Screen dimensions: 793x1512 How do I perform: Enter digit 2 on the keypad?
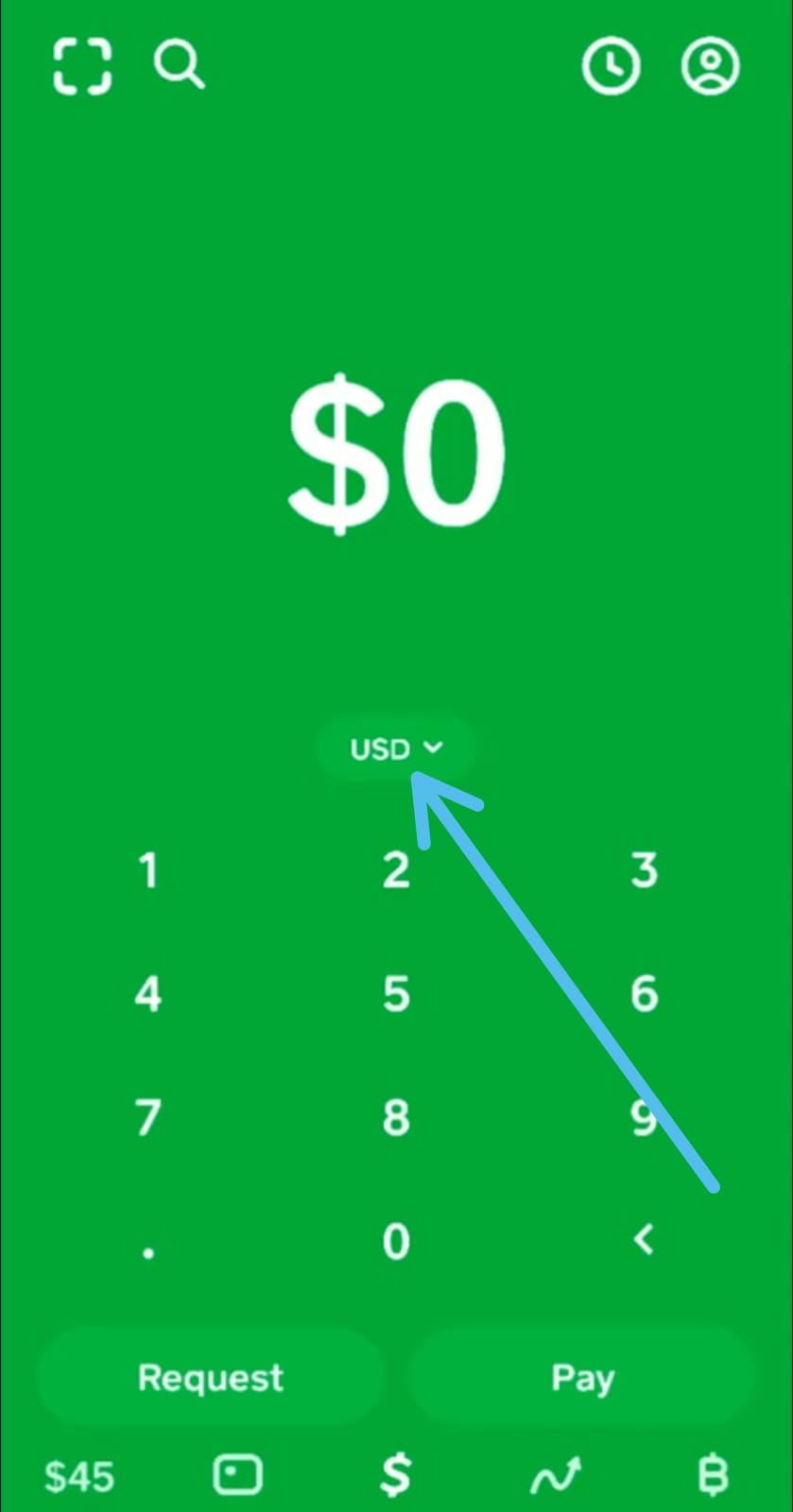(x=396, y=870)
